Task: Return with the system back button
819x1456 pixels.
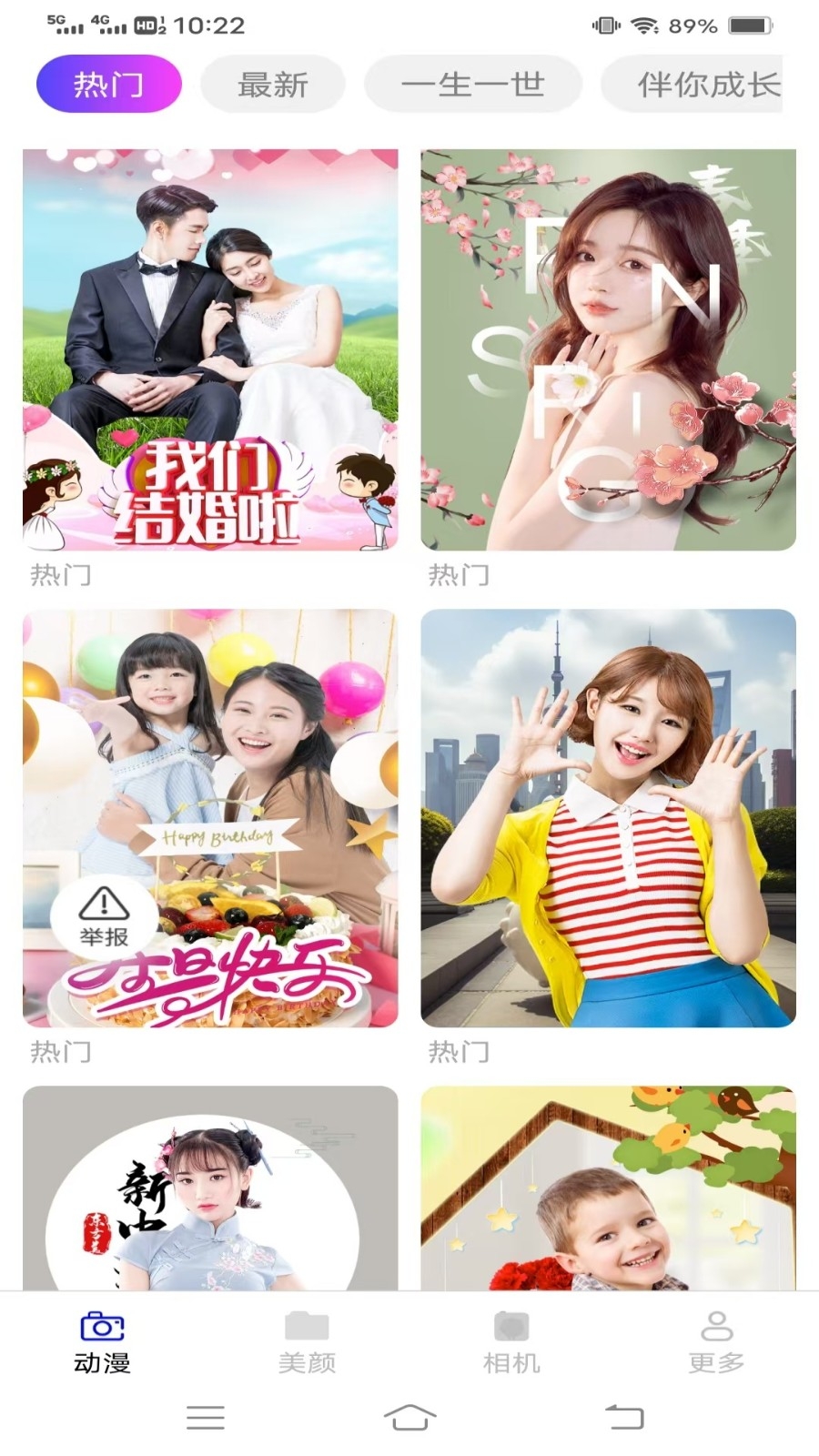Action: point(624,1417)
